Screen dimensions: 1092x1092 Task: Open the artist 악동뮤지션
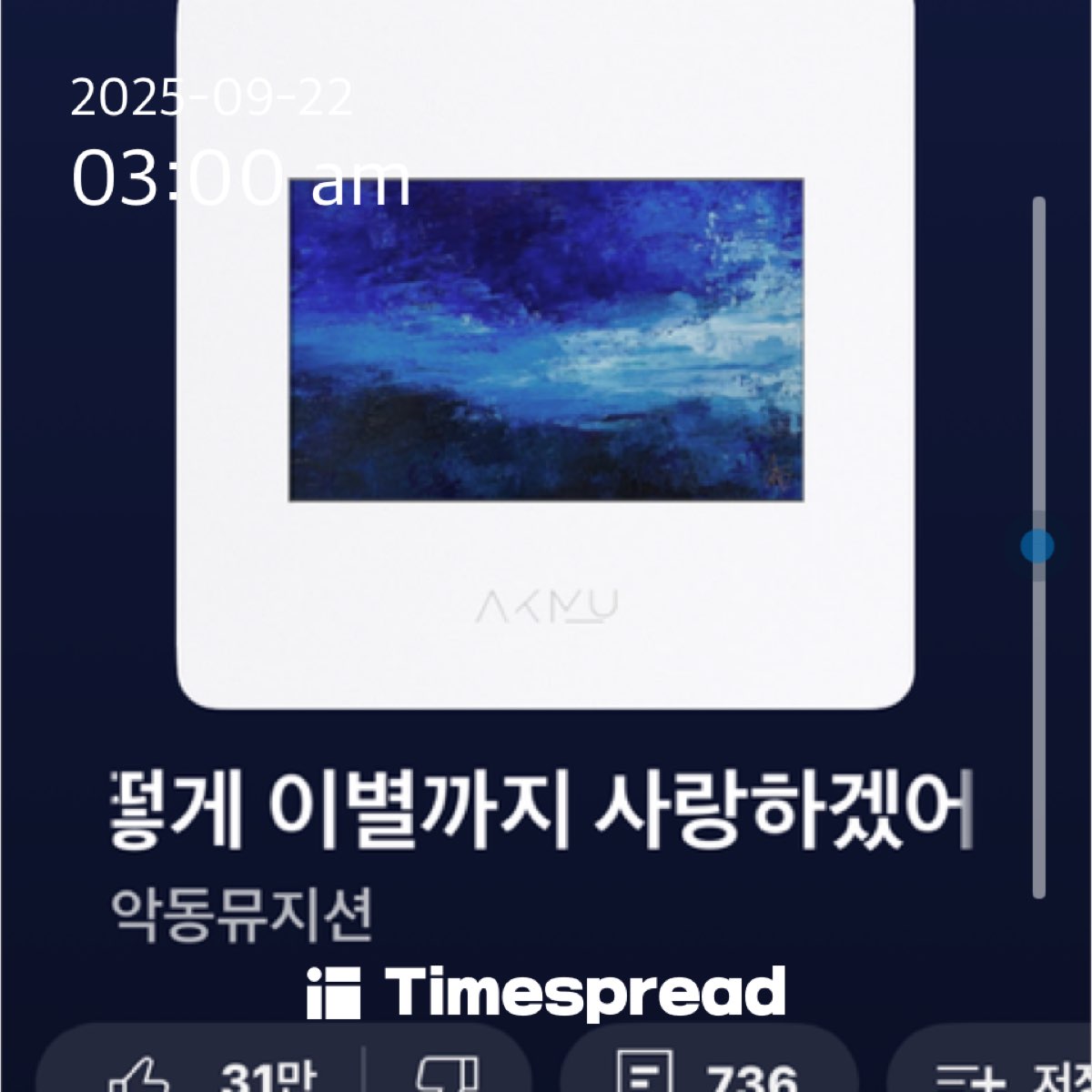click(241, 913)
